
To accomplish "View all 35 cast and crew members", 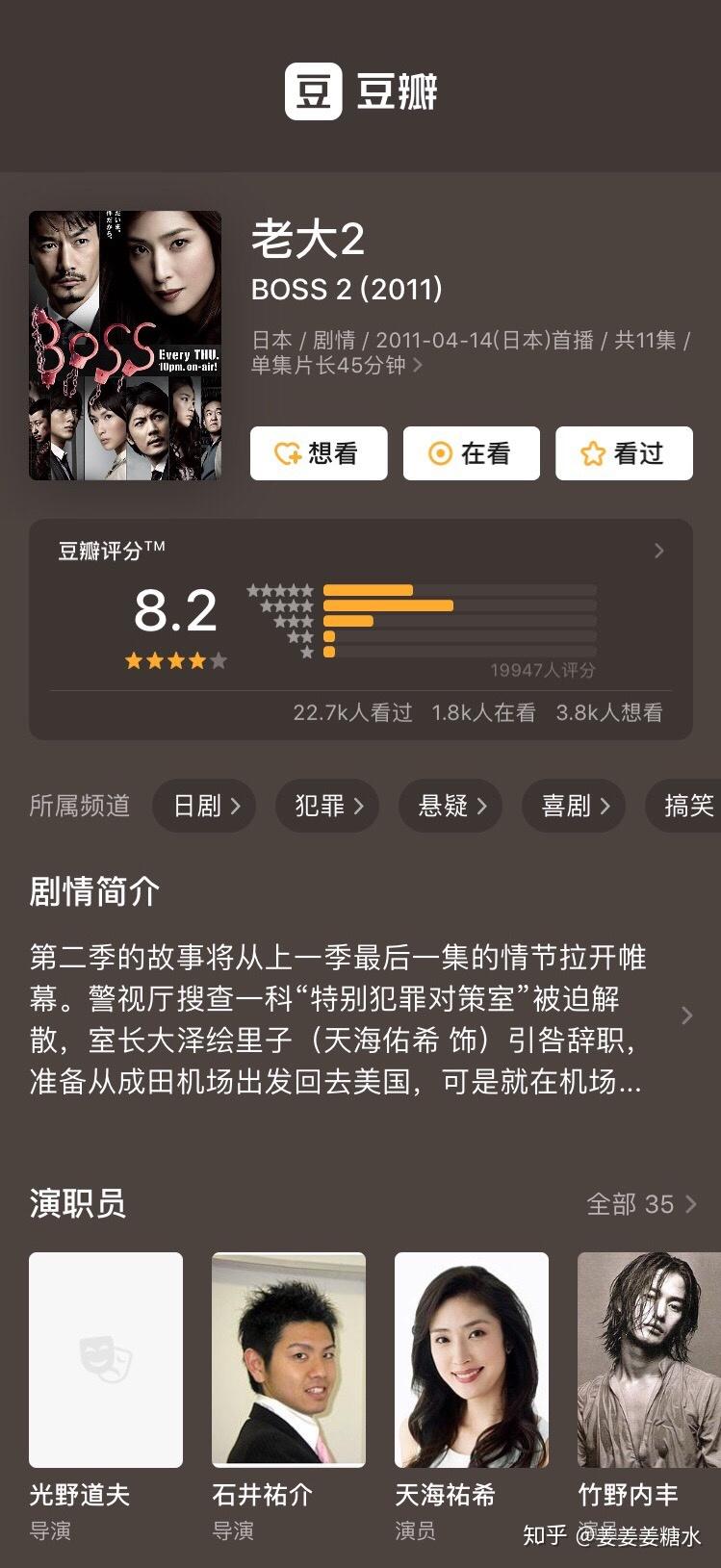I will coord(641,1204).
